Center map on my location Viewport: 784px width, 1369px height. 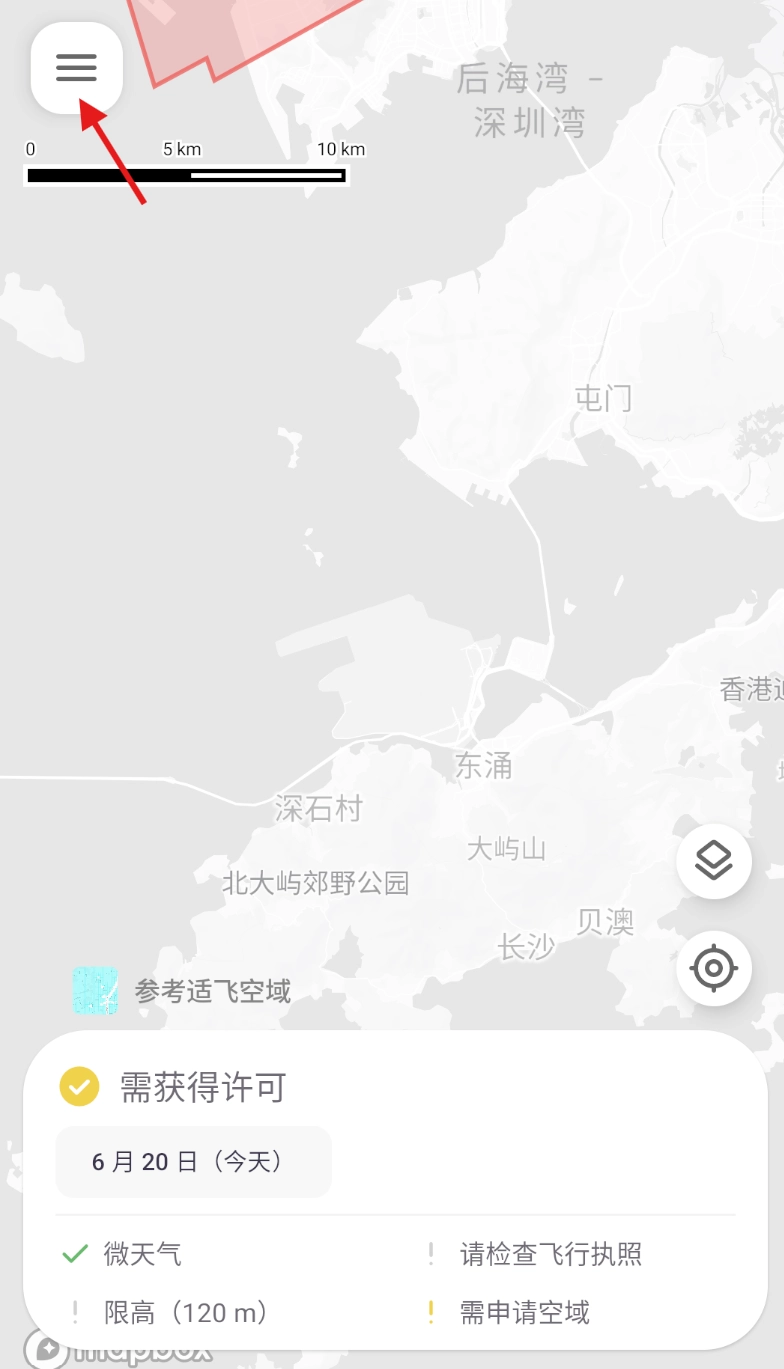coord(713,968)
